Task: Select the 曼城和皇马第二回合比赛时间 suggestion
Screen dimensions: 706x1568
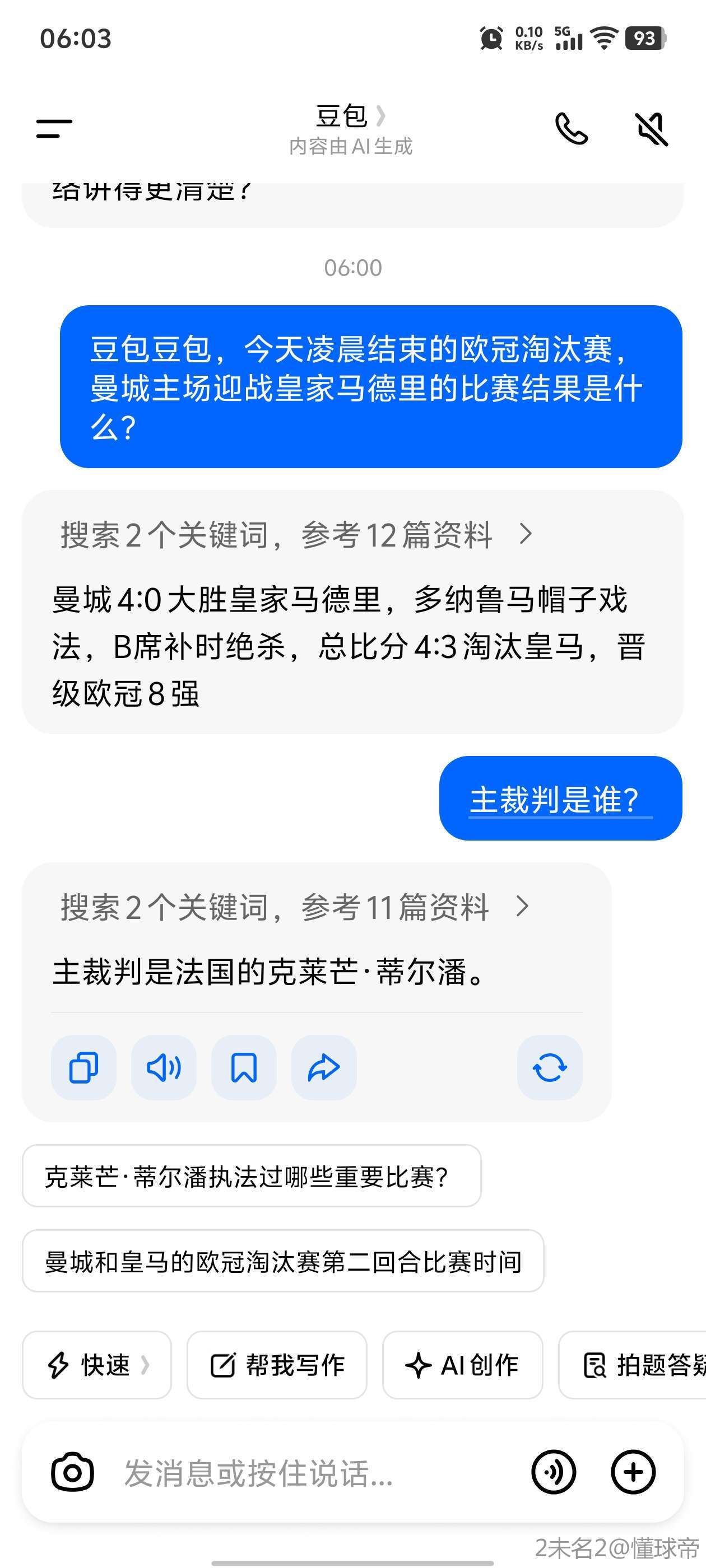Action: coord(282,1261)
